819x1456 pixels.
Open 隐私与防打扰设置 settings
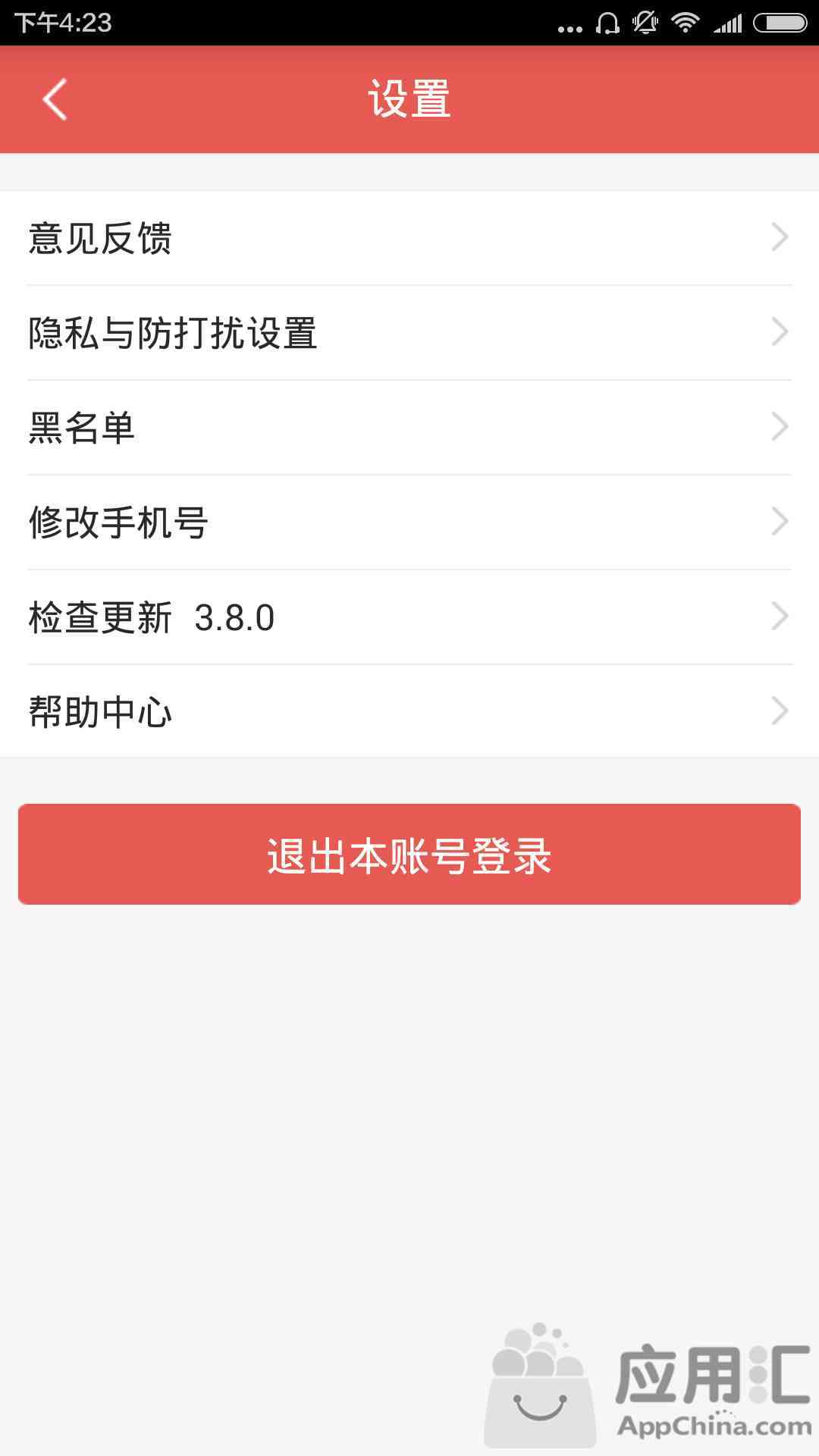coord(409,333)
